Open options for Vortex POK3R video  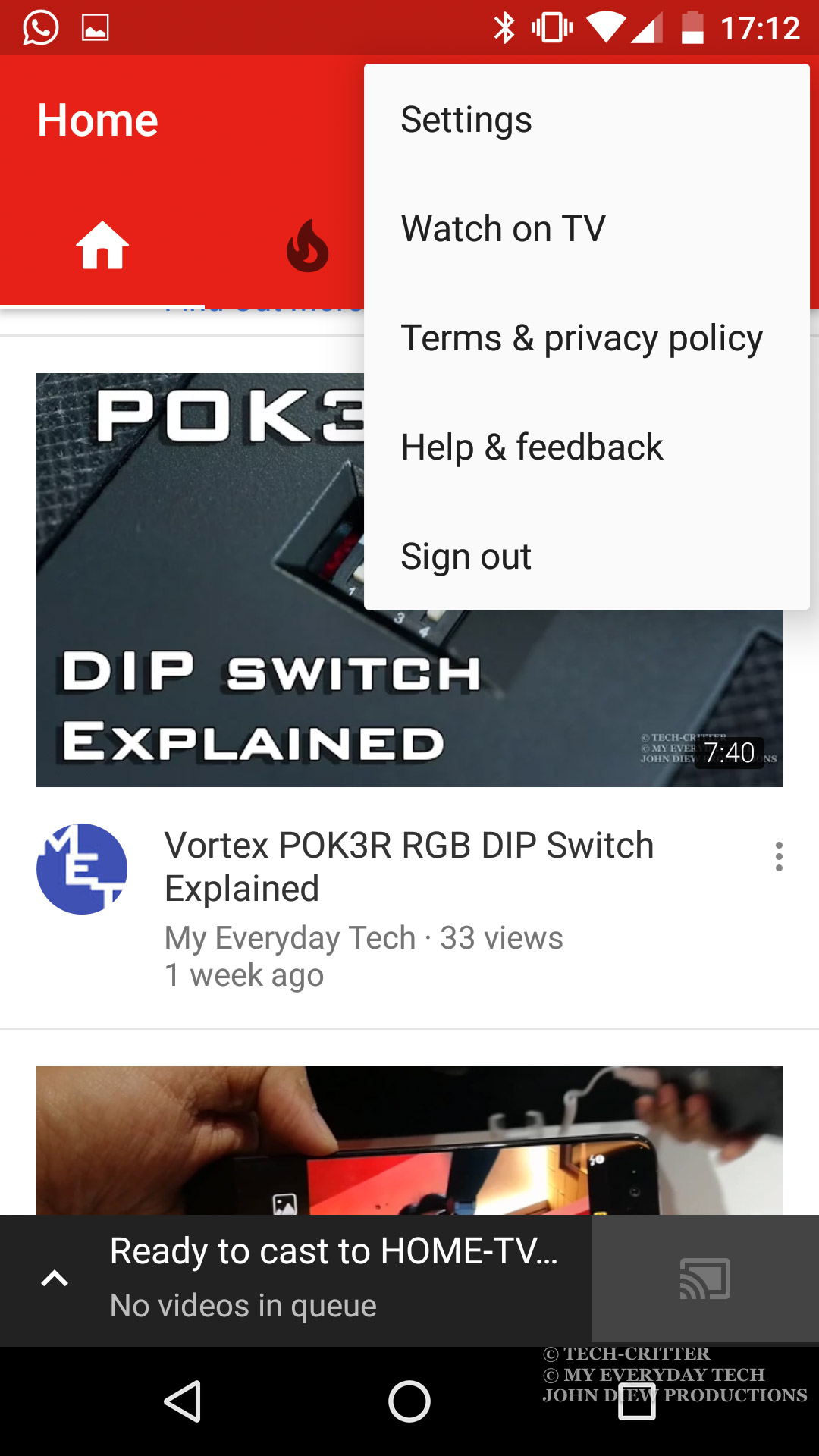point(779,856)
